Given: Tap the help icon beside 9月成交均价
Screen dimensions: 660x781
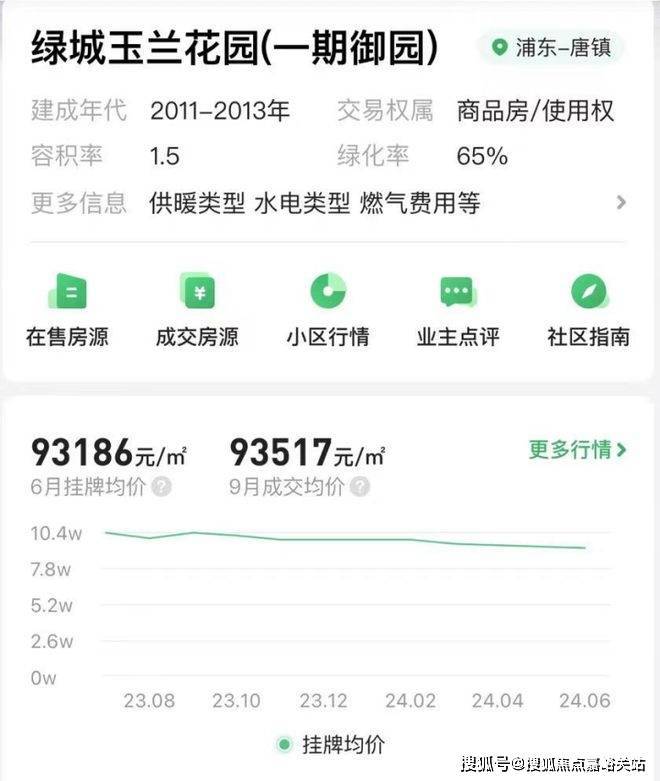Looking at the screenshot, I should tap(360, 487).
